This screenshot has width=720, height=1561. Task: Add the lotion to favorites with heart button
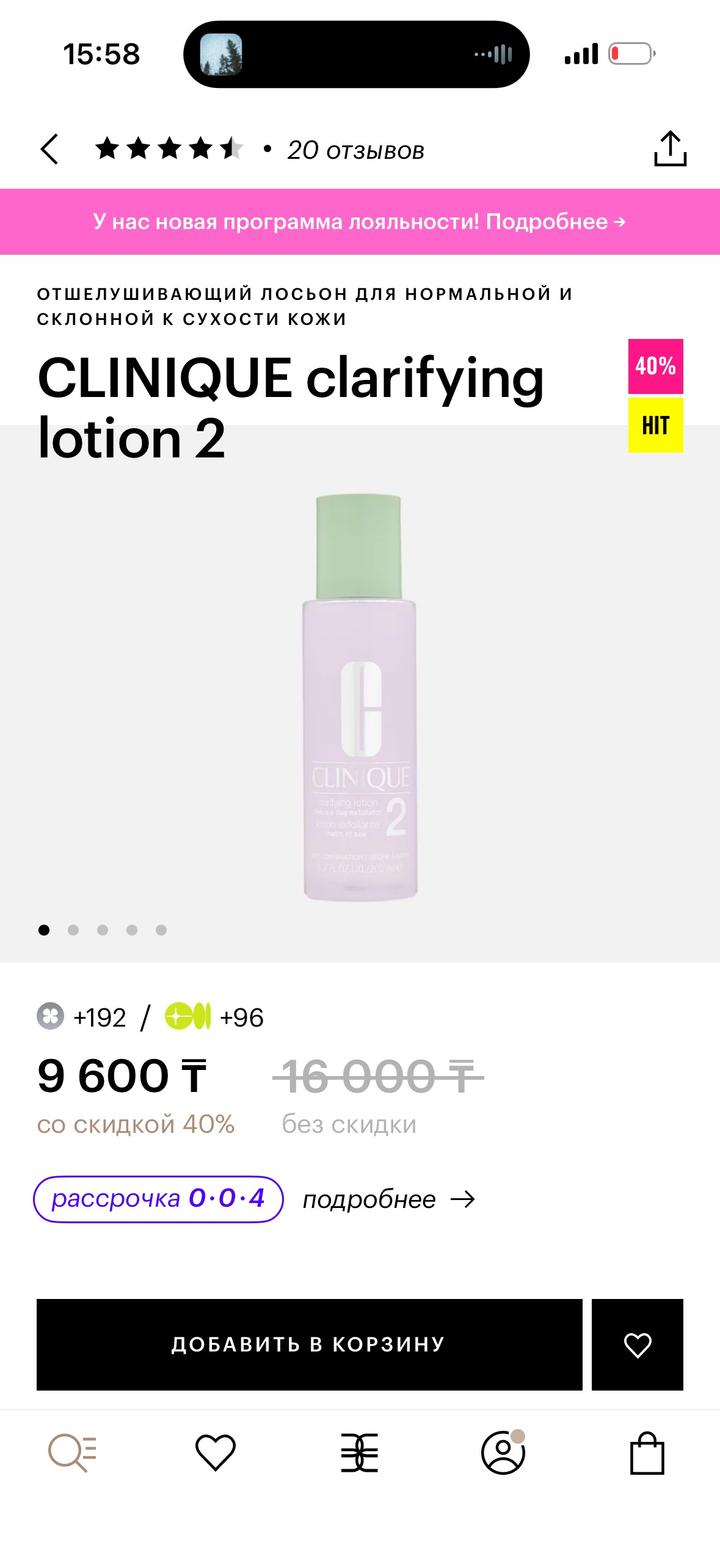click(x=637, y=1344)
